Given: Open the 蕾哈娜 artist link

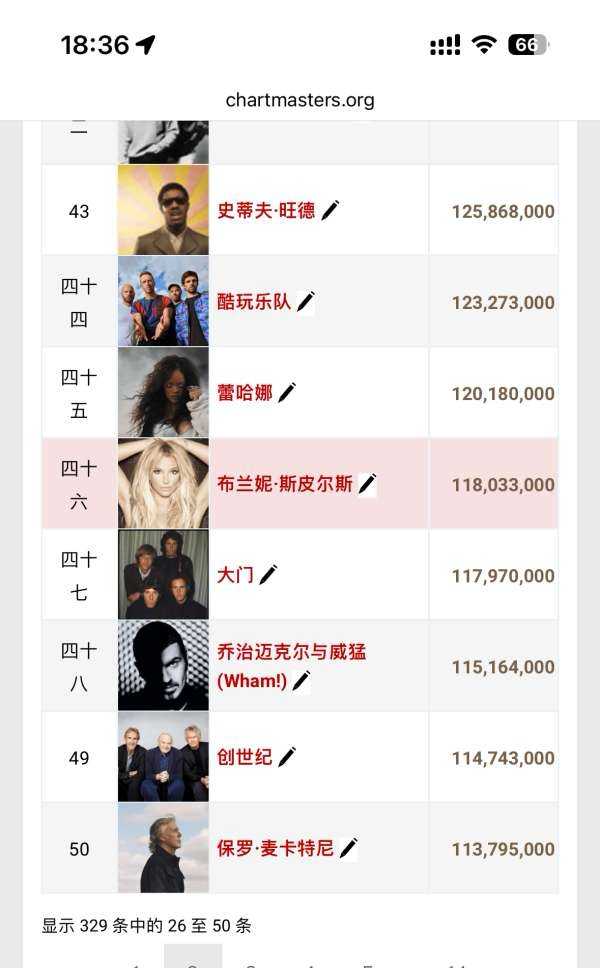Looking at the screenshot, I should click(245, 392).
